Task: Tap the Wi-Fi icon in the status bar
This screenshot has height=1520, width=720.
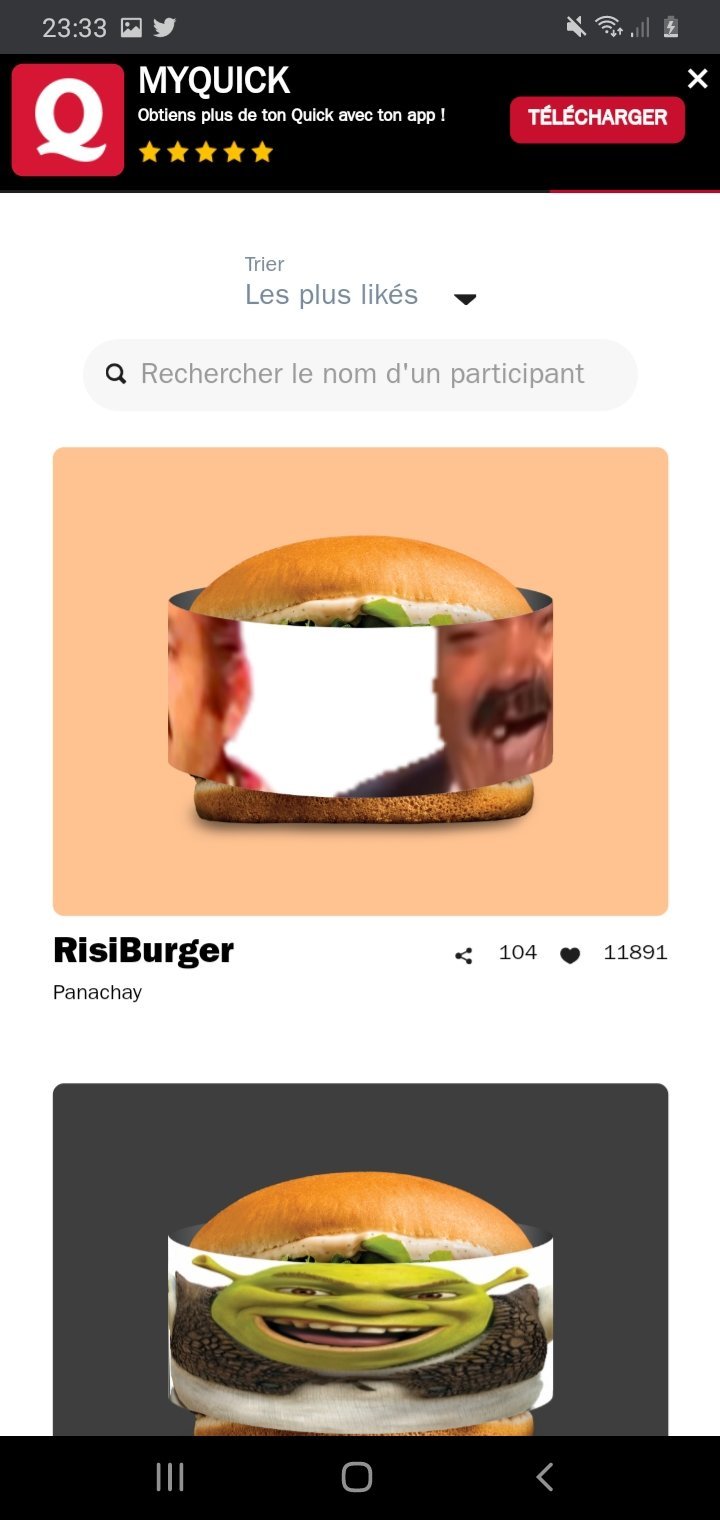Action: click(610, 27)
